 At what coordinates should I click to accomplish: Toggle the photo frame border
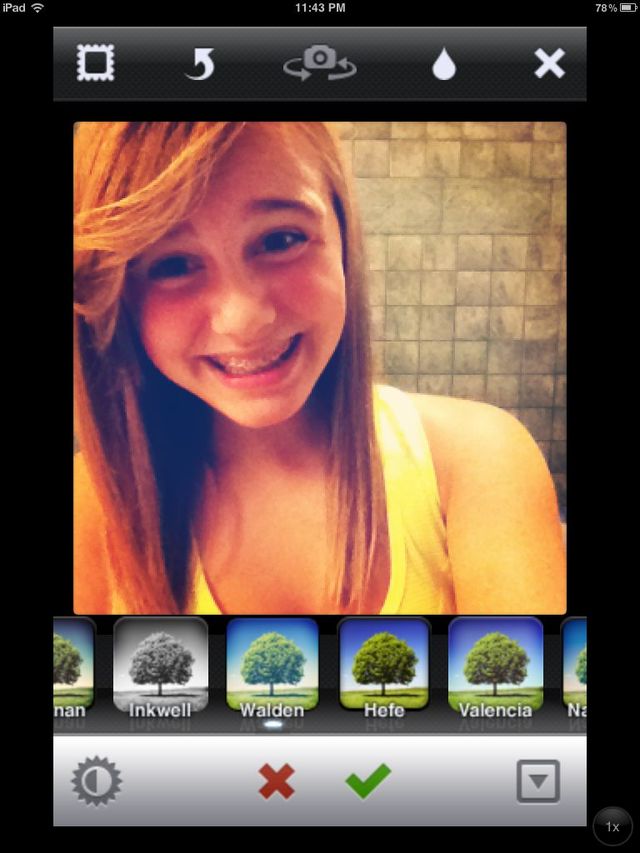(96, 64)
